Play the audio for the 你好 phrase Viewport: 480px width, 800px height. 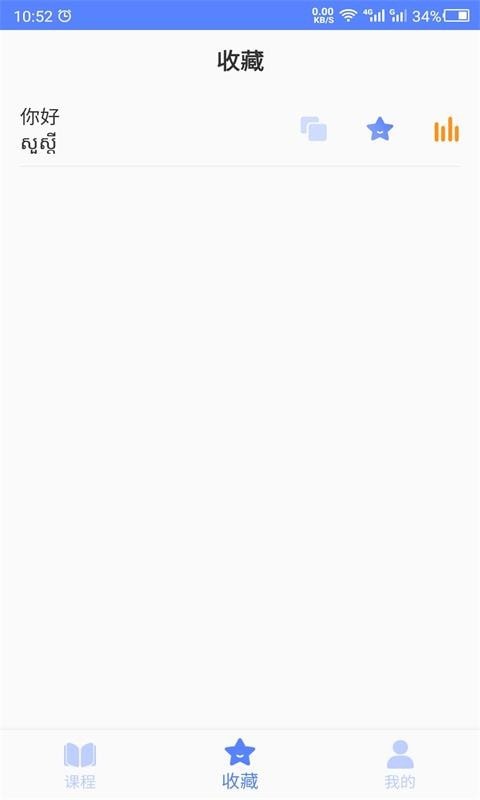coord(446,129)
